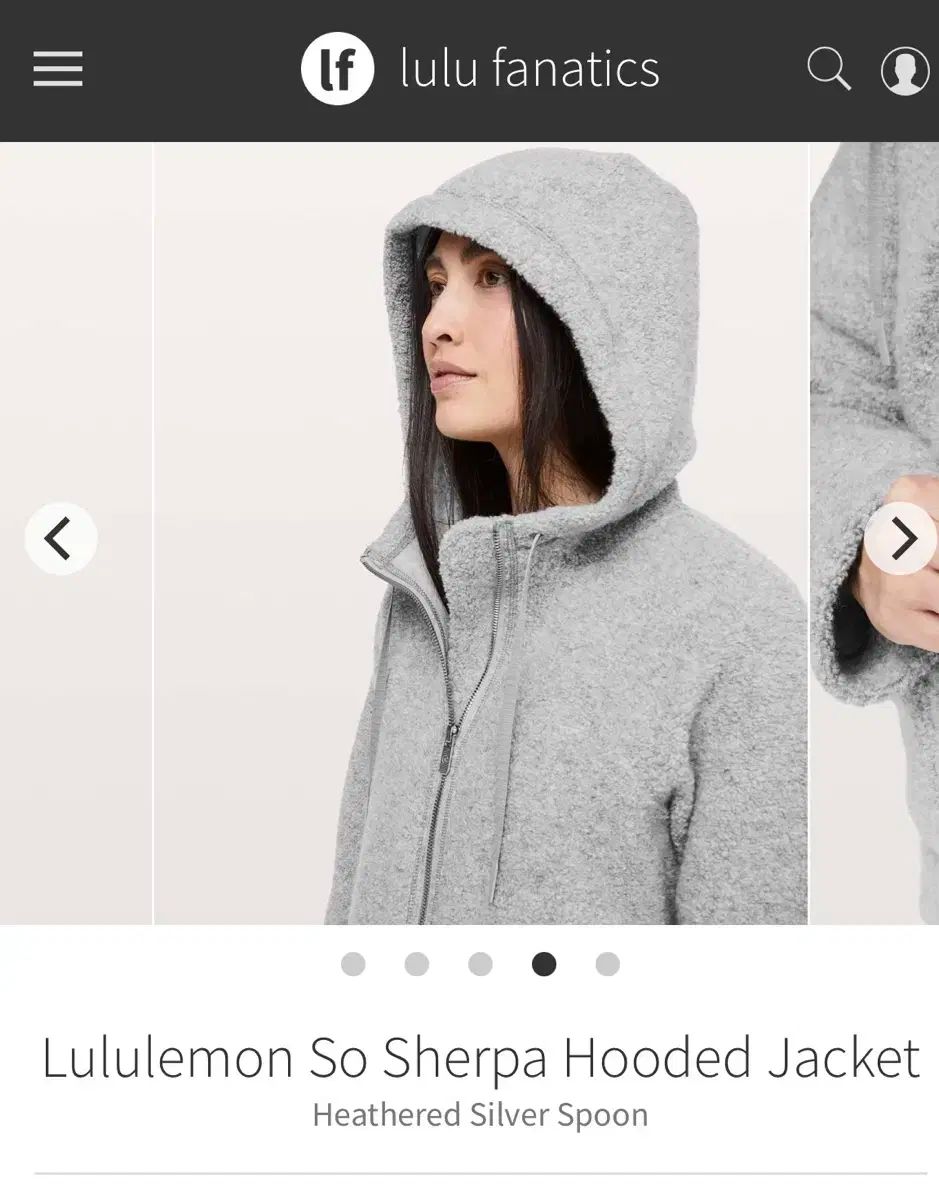Jump to the first carousel dot
939x1200 pixels.
click(353, 964)
